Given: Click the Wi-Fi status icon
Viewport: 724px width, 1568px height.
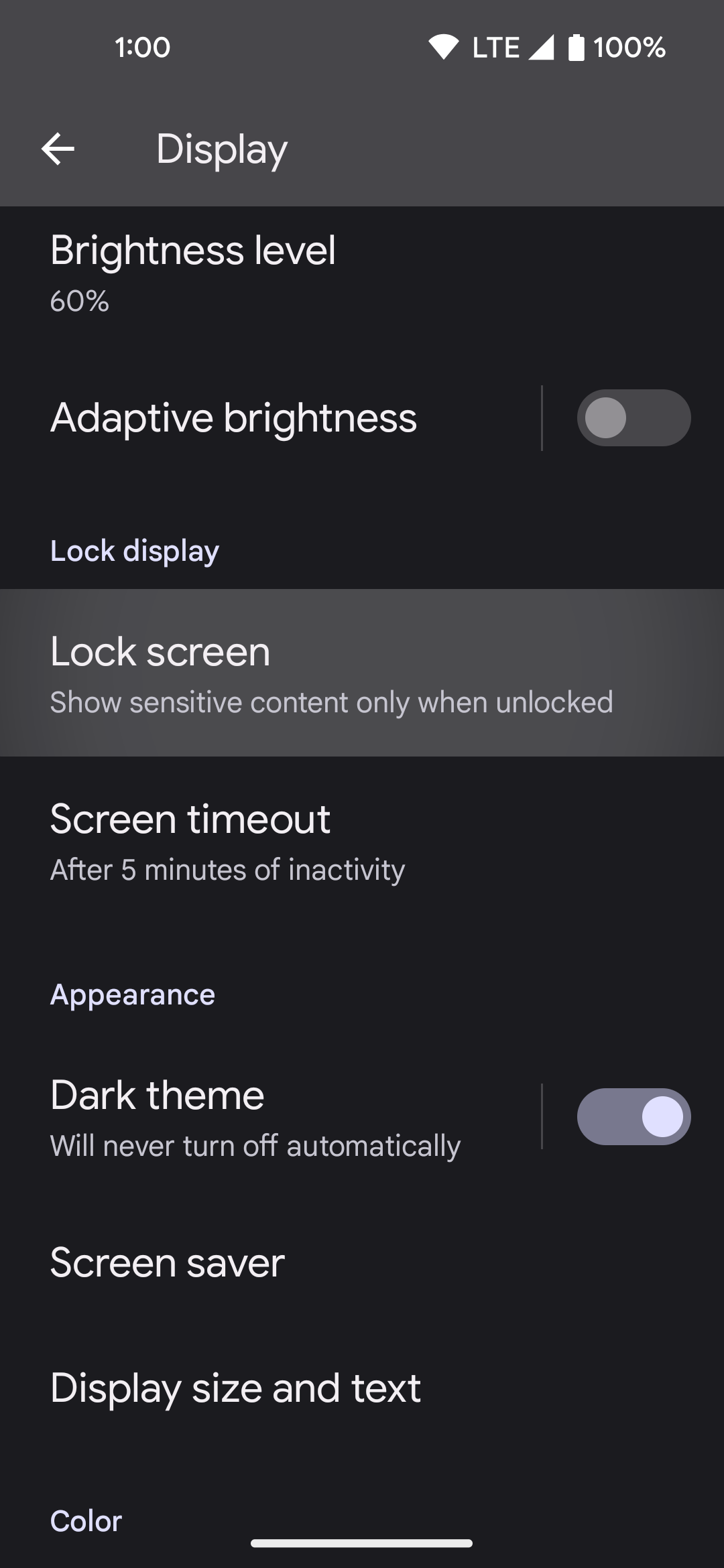Looking at the screenshot, I should click(445, 47).
